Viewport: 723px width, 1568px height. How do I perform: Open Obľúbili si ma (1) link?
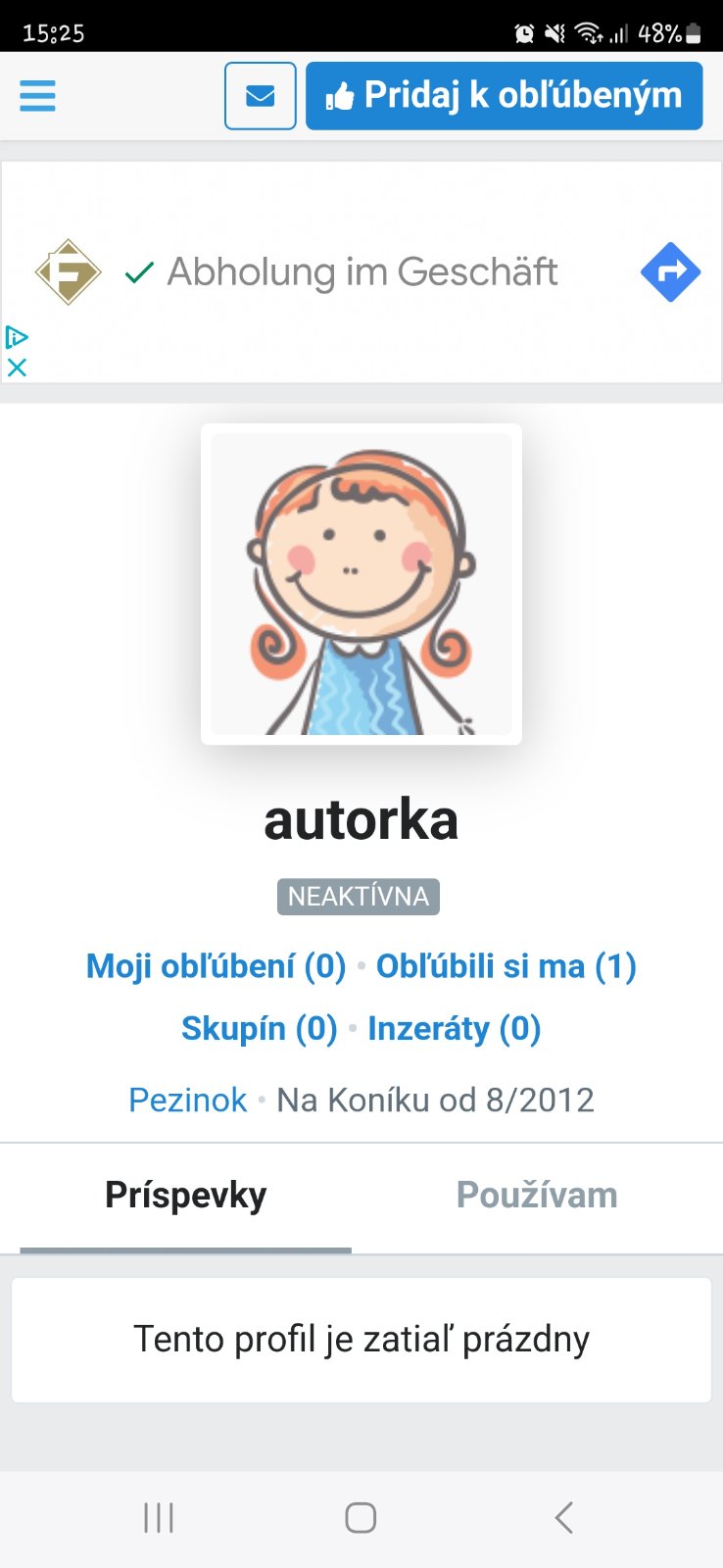point(506,966)
